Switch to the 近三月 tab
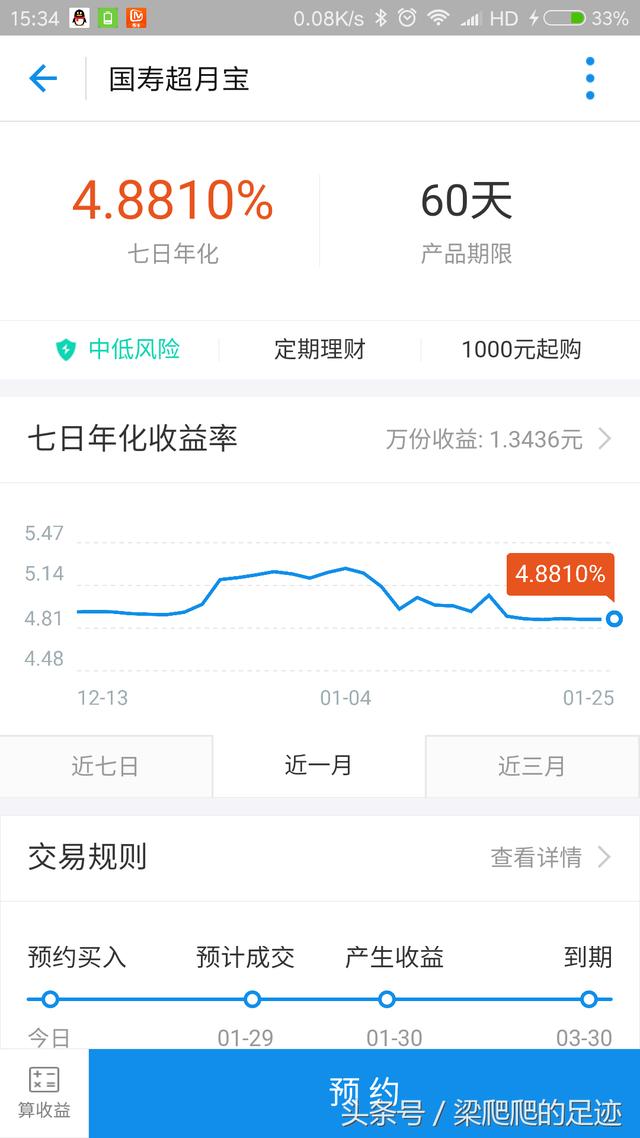Screen dimensions: 640x1138 click(x=532, y=766)
